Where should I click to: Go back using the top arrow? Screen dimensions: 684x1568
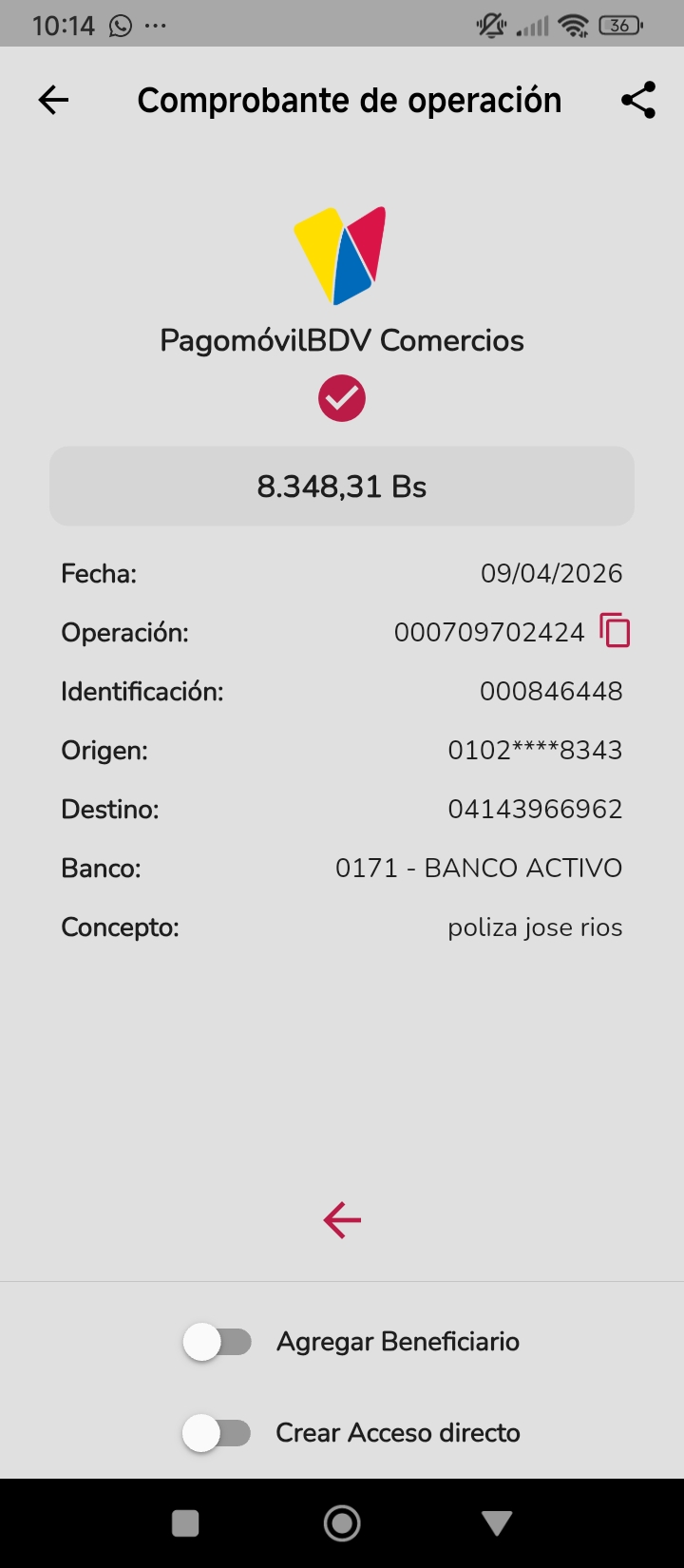coord(53,100)
